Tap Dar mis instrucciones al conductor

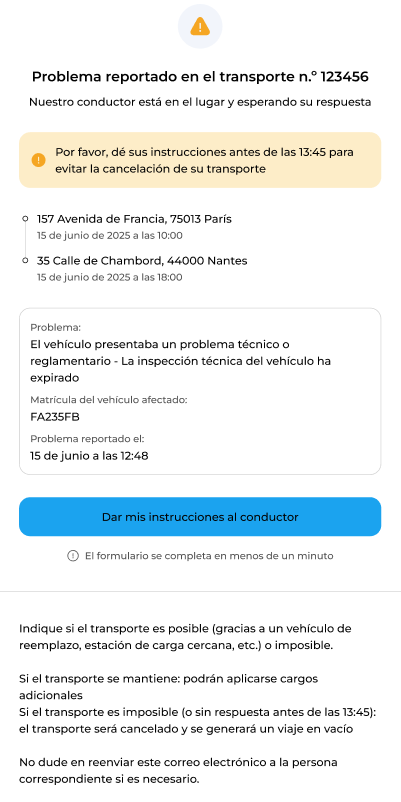[x=200, y=517]
